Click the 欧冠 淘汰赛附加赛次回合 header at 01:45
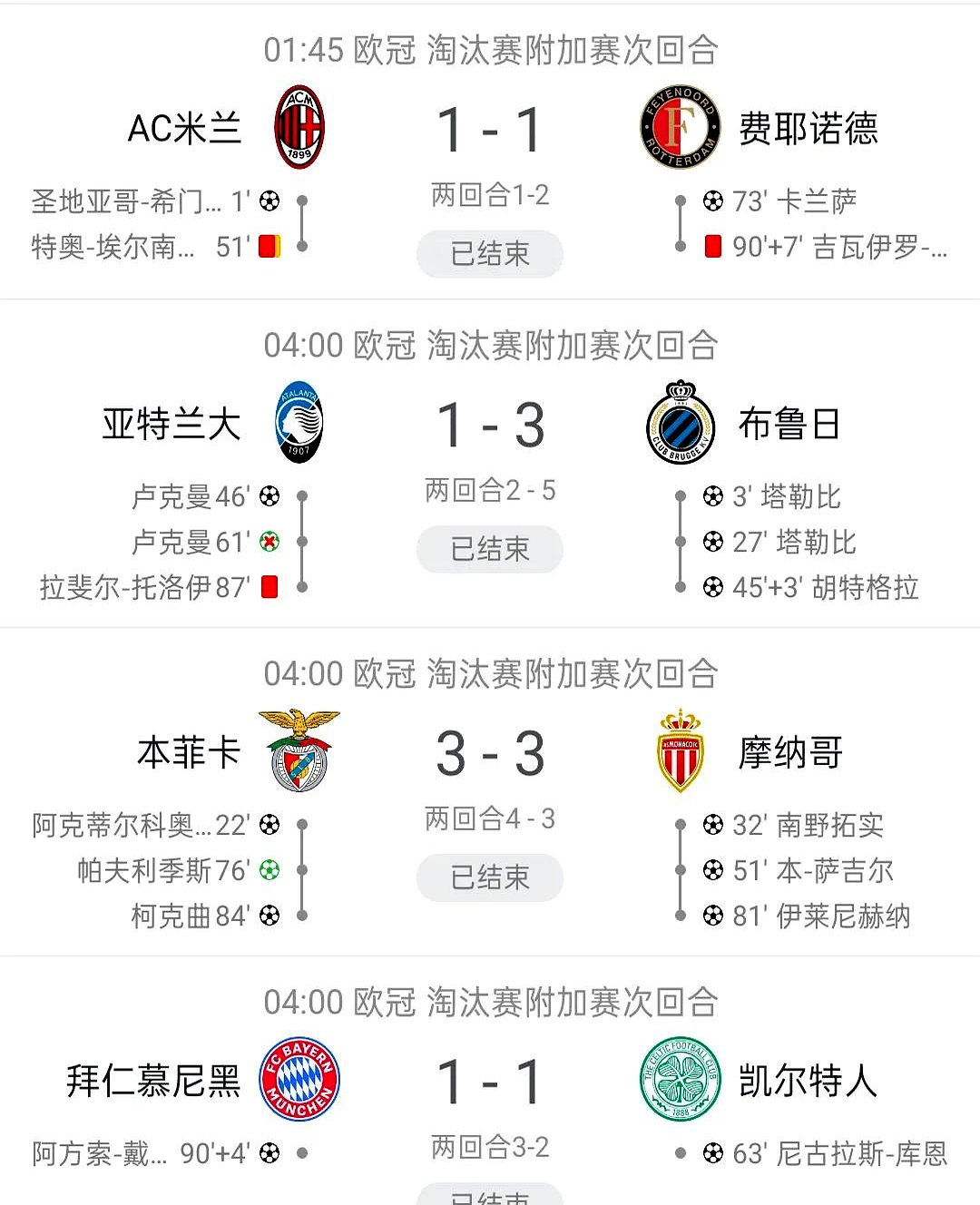980x1205 pixels. 490,52
